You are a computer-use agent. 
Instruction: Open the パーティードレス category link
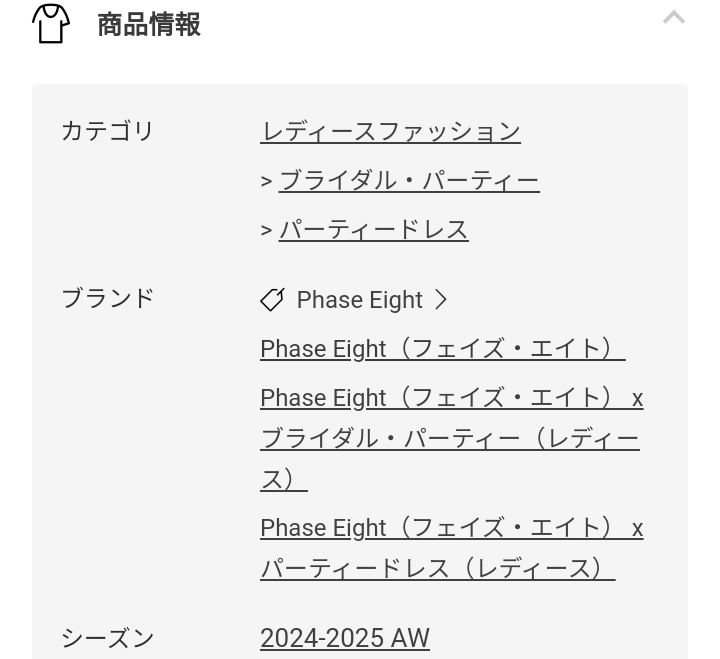pyautogui.click(x=373, y=230)
